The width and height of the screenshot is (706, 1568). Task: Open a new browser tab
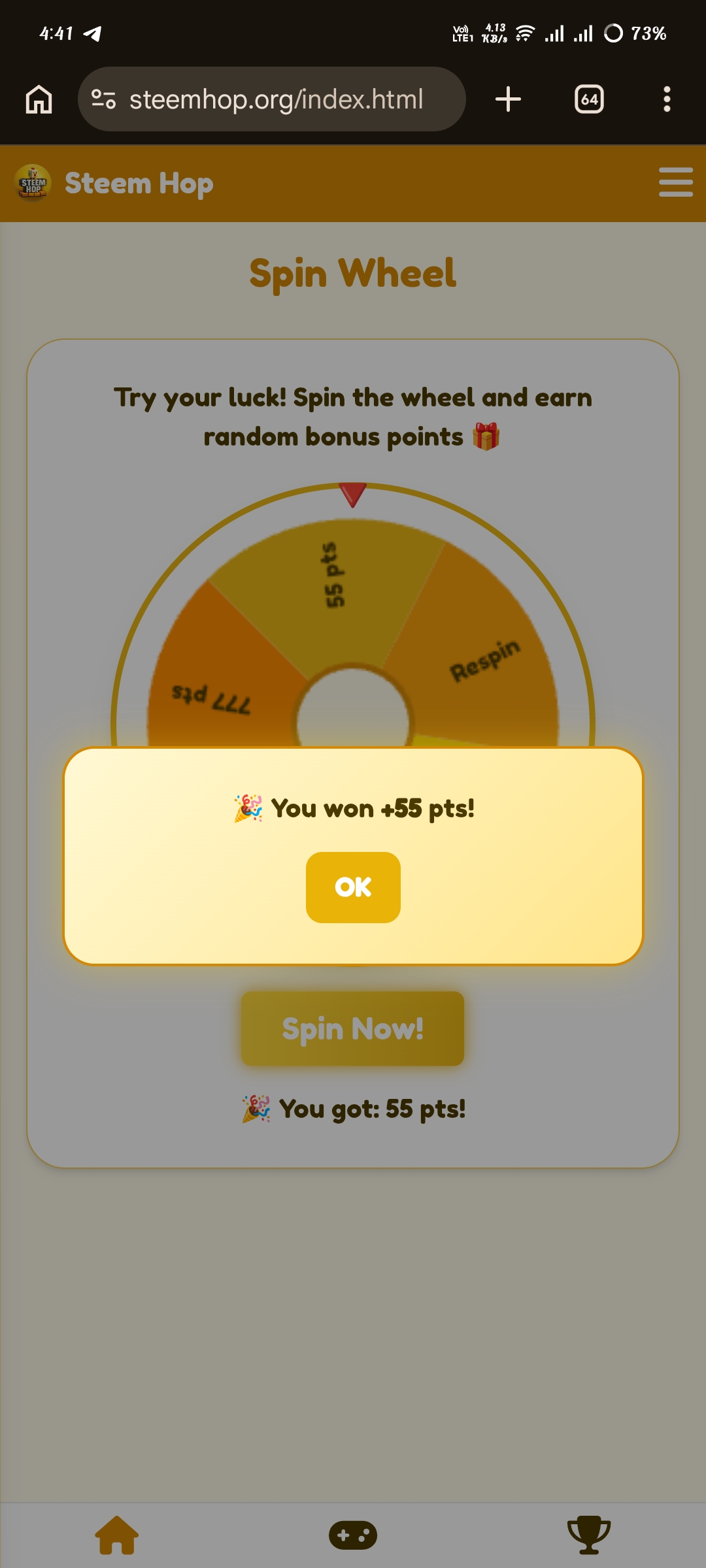point(508,99)
